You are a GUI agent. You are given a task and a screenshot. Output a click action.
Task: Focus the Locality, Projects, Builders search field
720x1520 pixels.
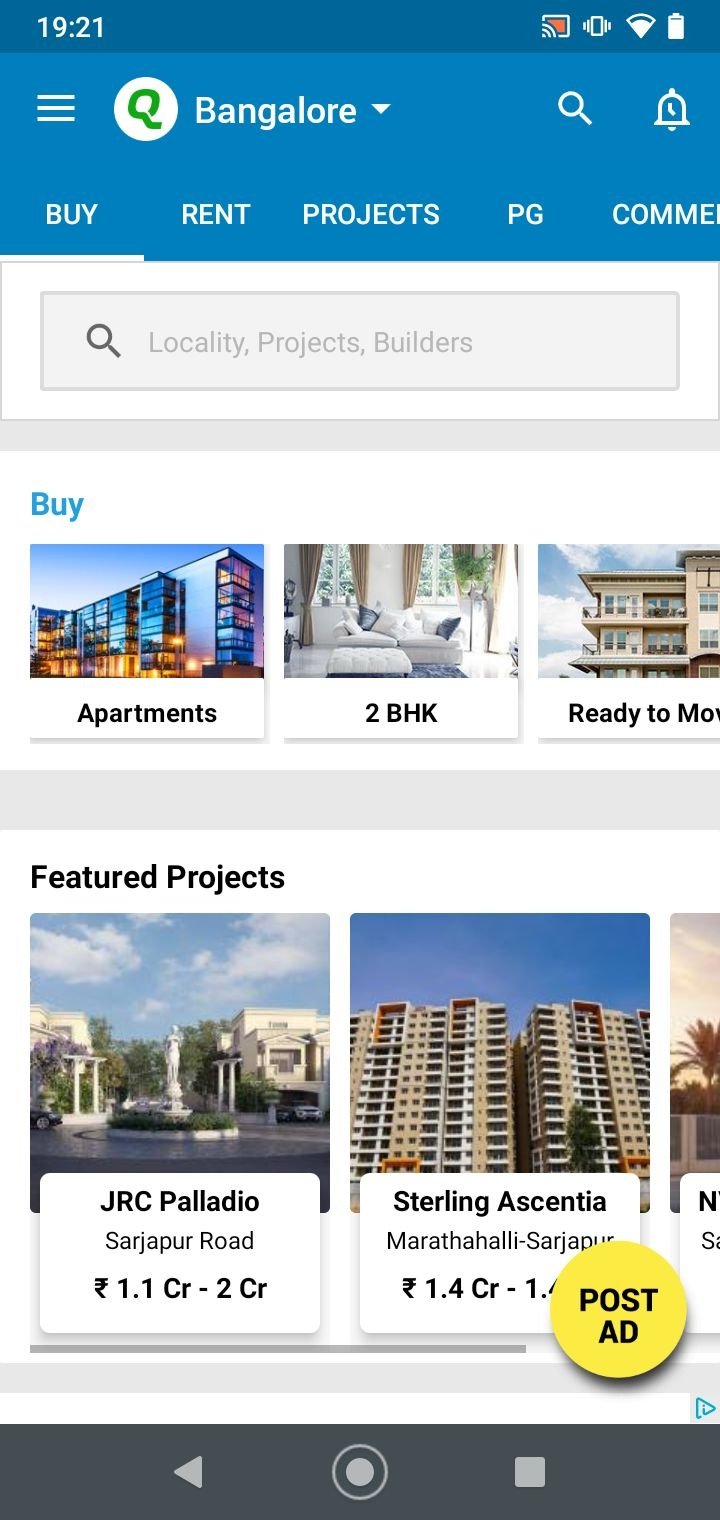[360, 341]
